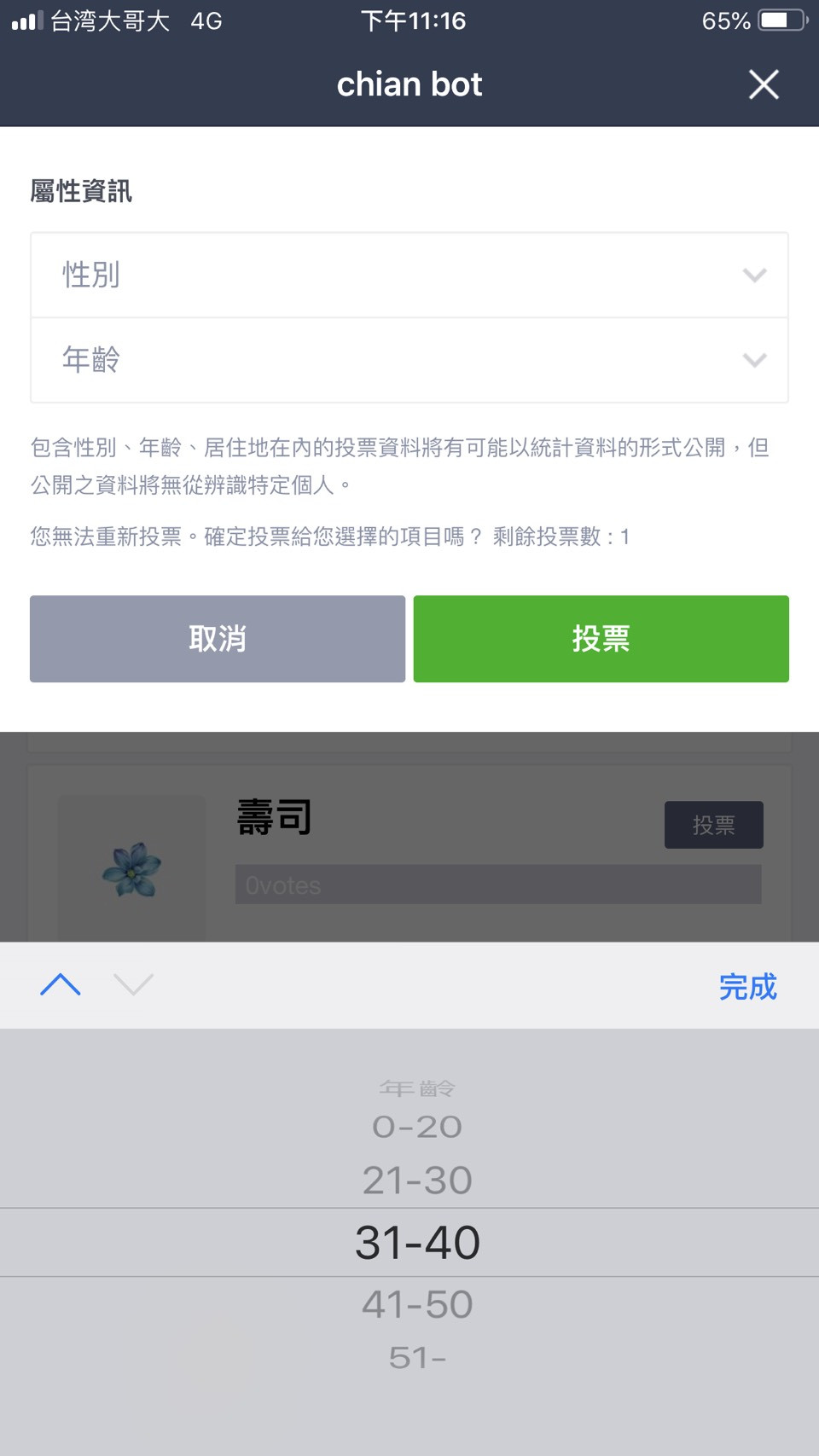Confirm with the green 投票 button
Image resolution: width=819 pixels, height=1456 pixels.
(601, 639)
